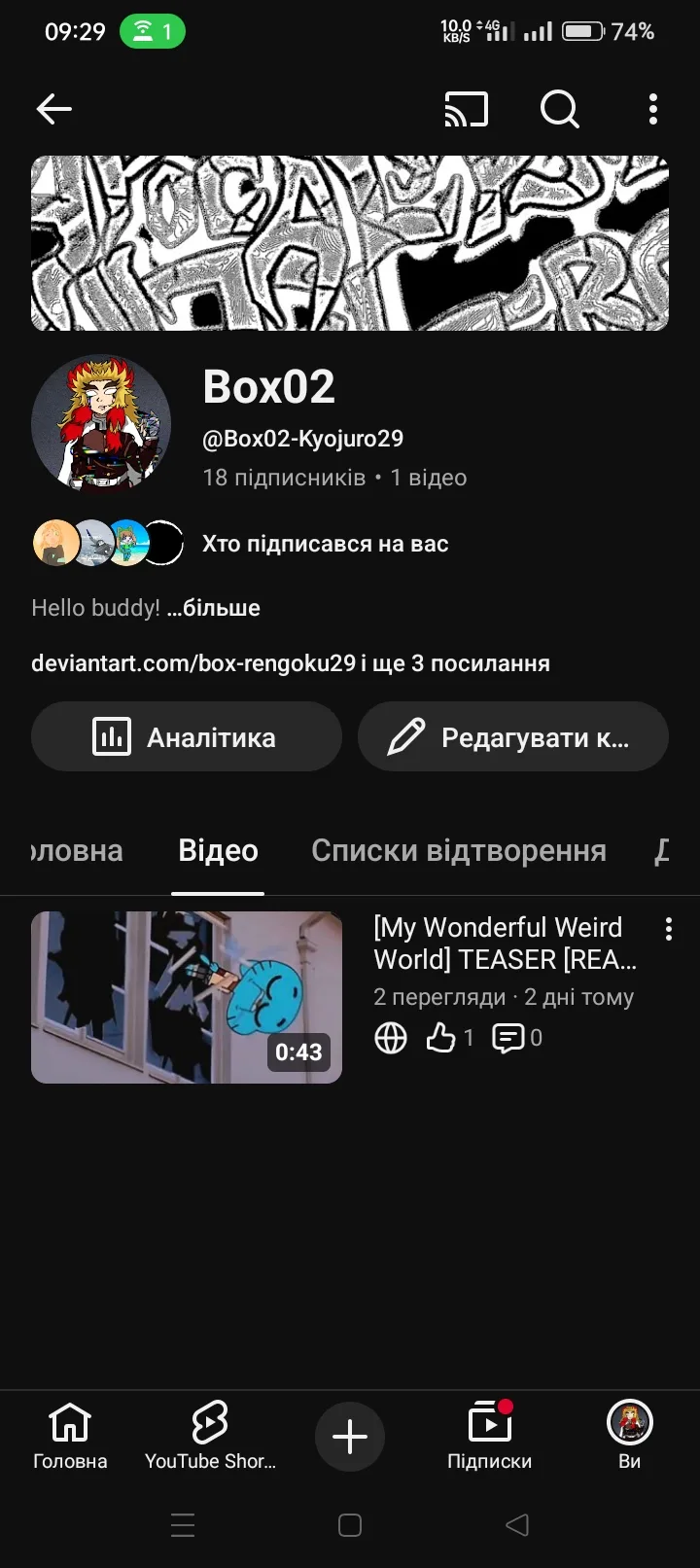Search within the Box02 channel
Screen dimensions: 700x1568
(559, 109)
